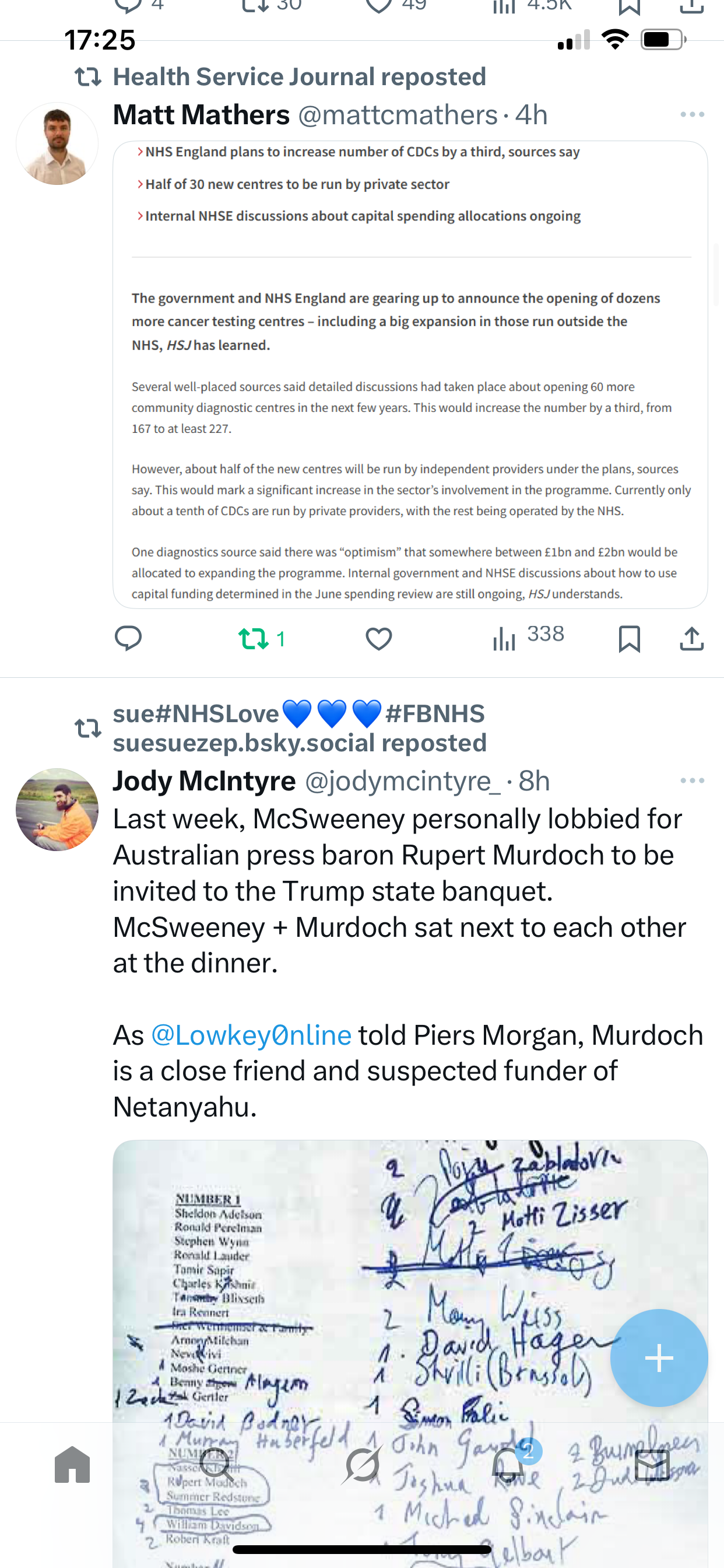Like Matt Mathers' post

click(378, 639)
